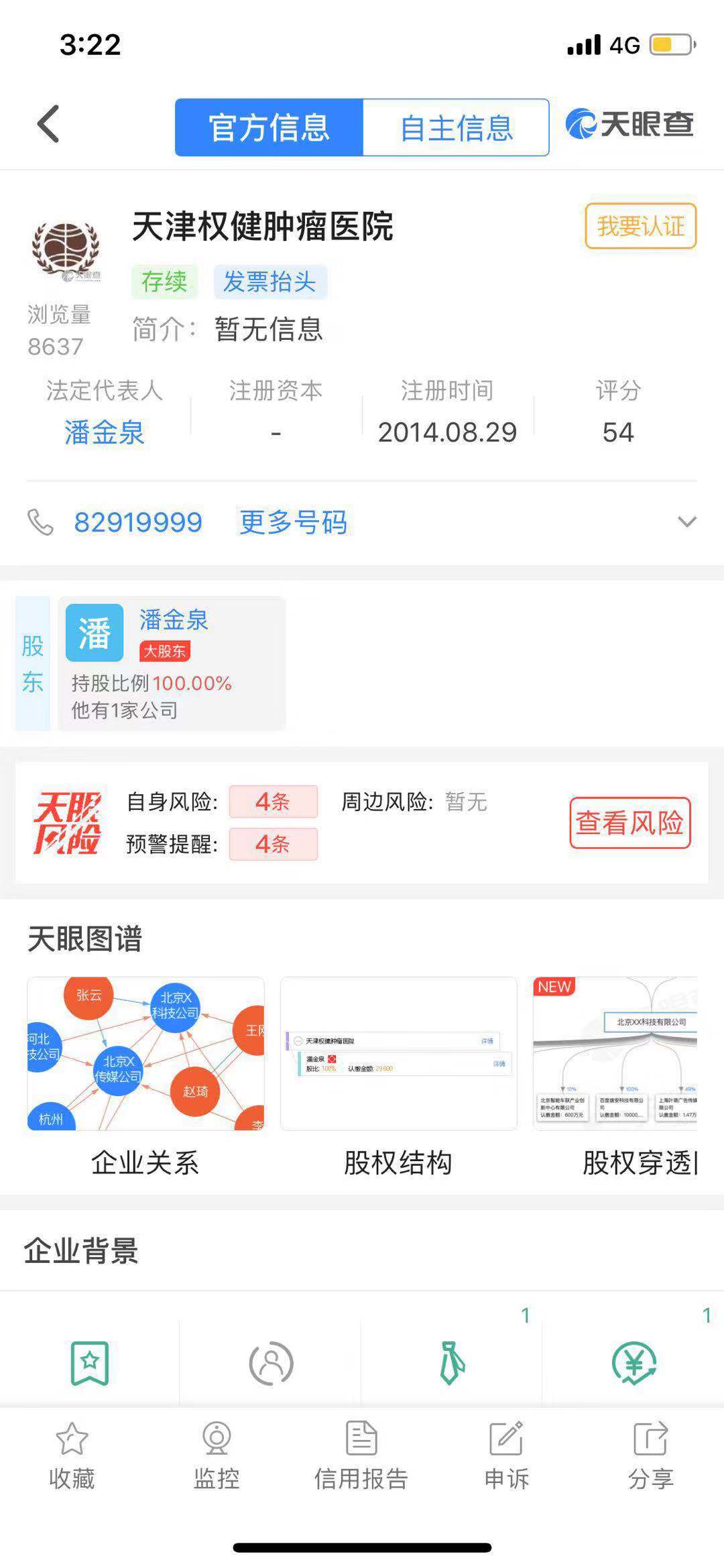
Task: Open the 股权穿透 diagram marked NEW
Action: [615, 1054]
